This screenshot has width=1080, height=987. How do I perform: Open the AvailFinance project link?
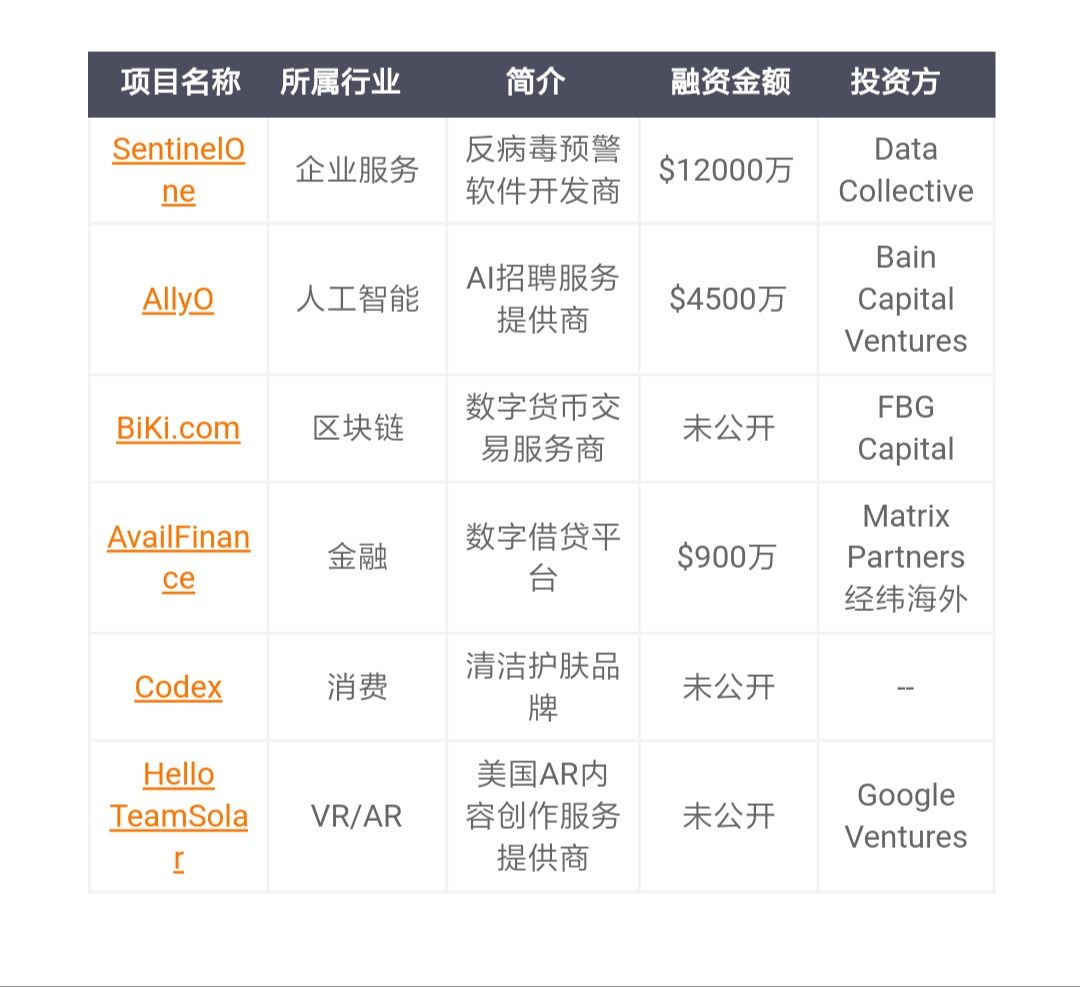[x=178, y=539]
